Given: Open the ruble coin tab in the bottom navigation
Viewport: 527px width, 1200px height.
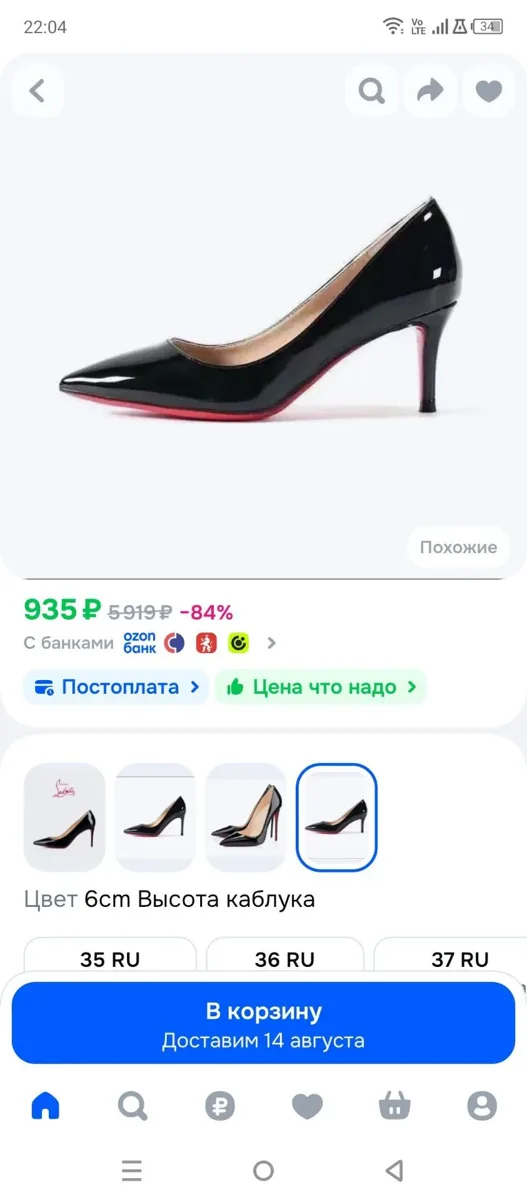Looking at the screenshot, I should pos(220,1106).
